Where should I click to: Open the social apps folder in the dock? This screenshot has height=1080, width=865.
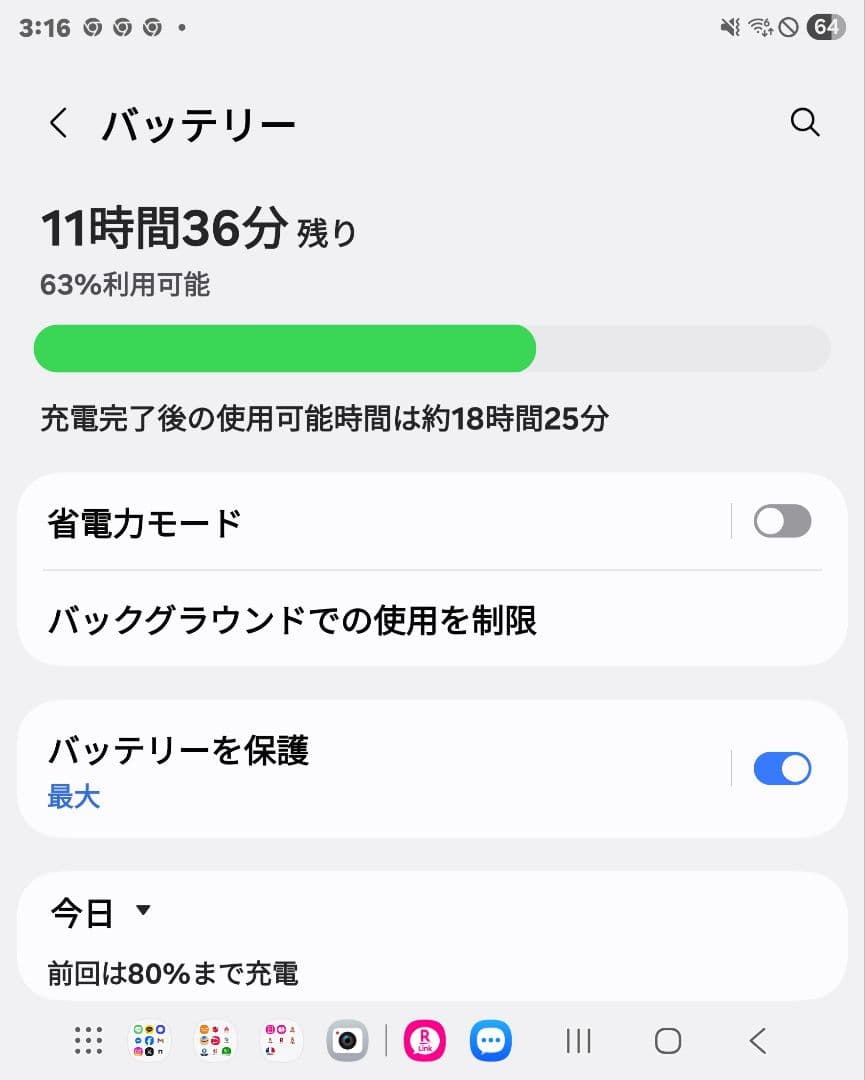[x=148, y=1040]
